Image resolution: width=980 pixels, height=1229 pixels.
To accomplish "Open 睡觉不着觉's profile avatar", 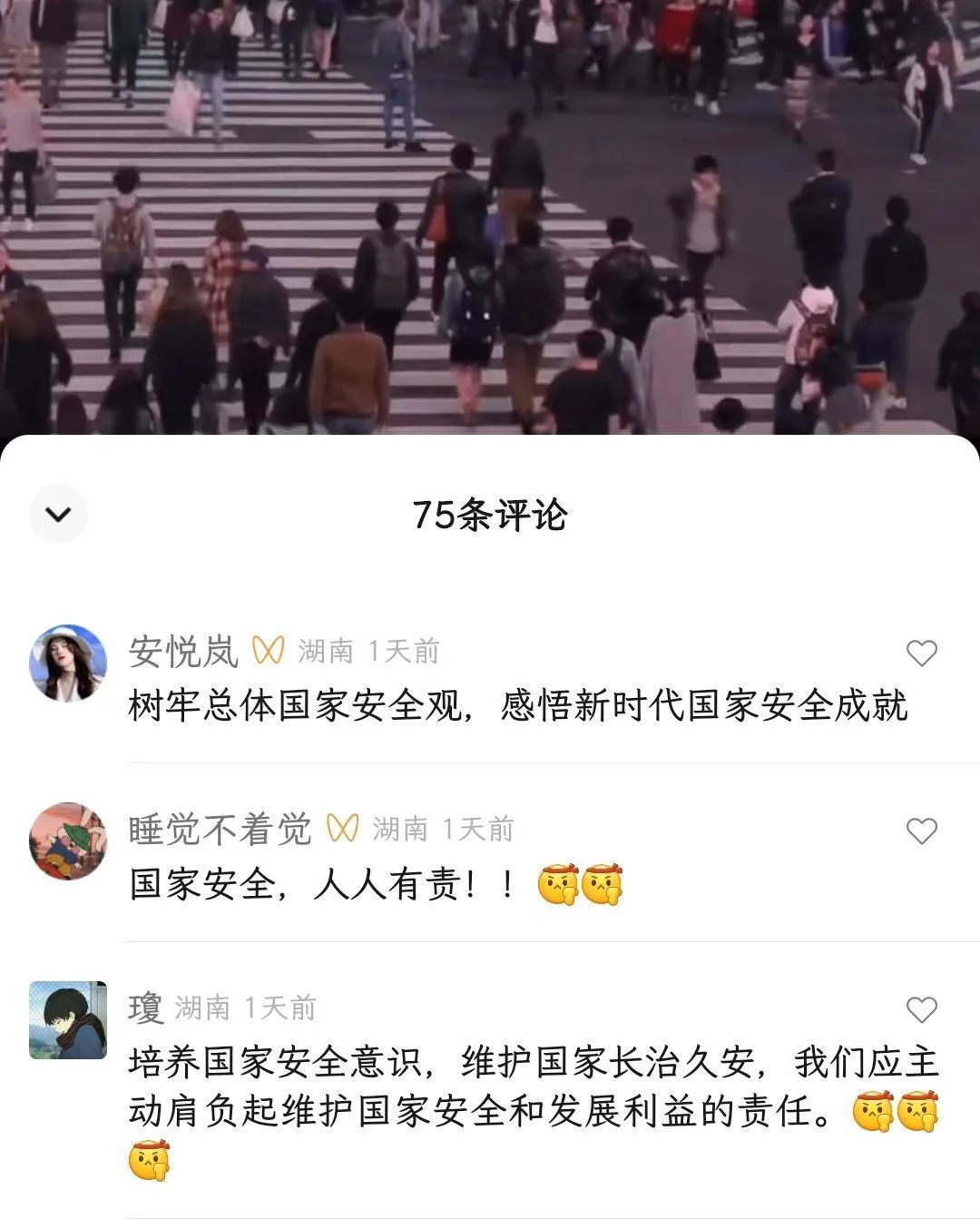I will [x=68, y=841].
